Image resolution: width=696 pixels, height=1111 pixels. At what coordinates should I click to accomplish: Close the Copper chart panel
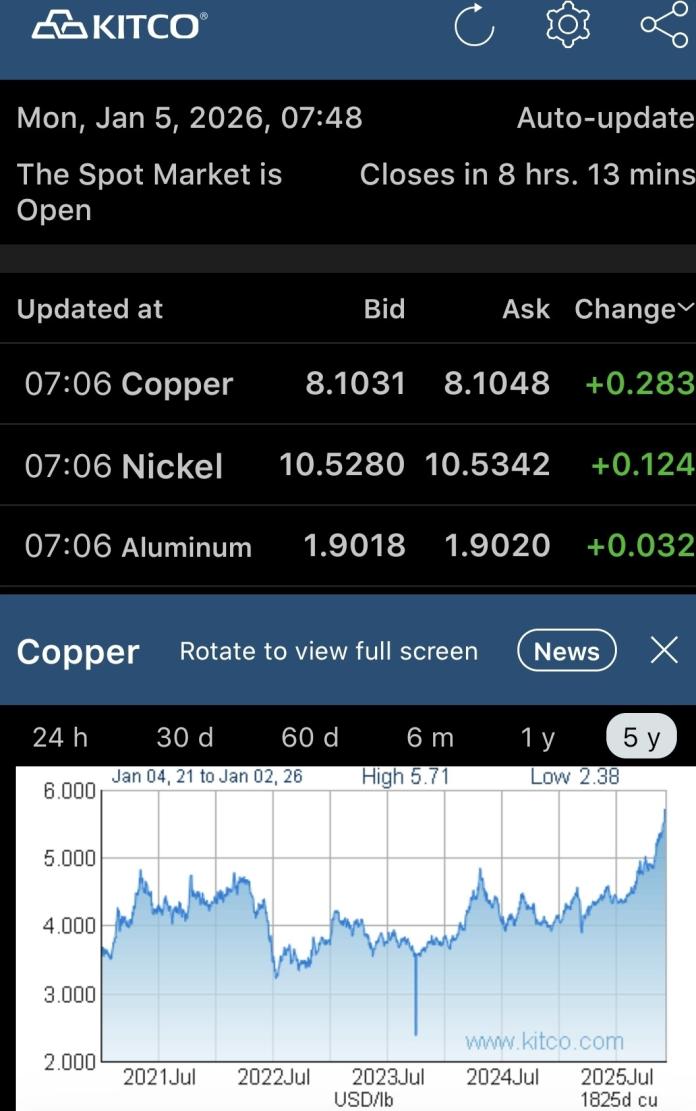[x=664, y=651]
